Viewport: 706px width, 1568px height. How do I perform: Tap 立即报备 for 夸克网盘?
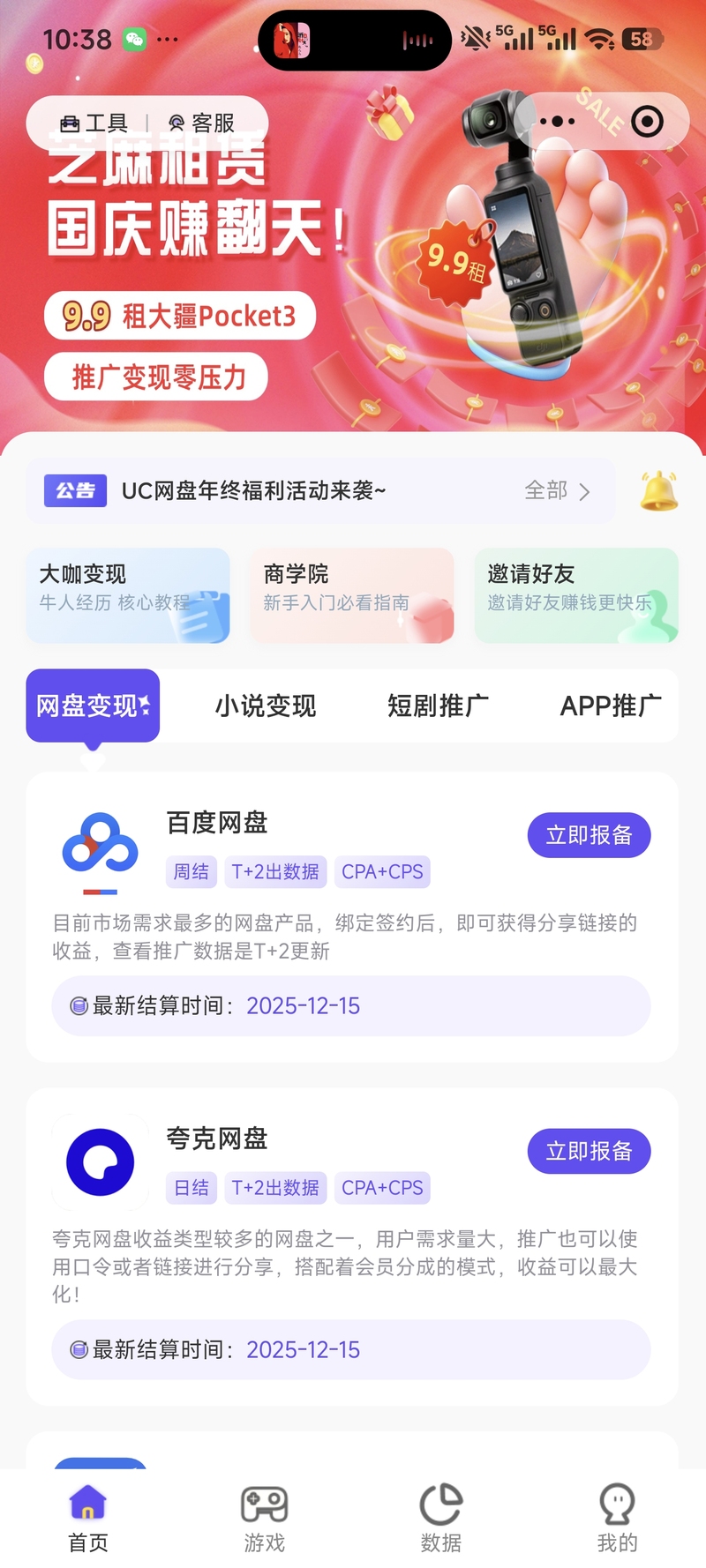point(589,1151)
